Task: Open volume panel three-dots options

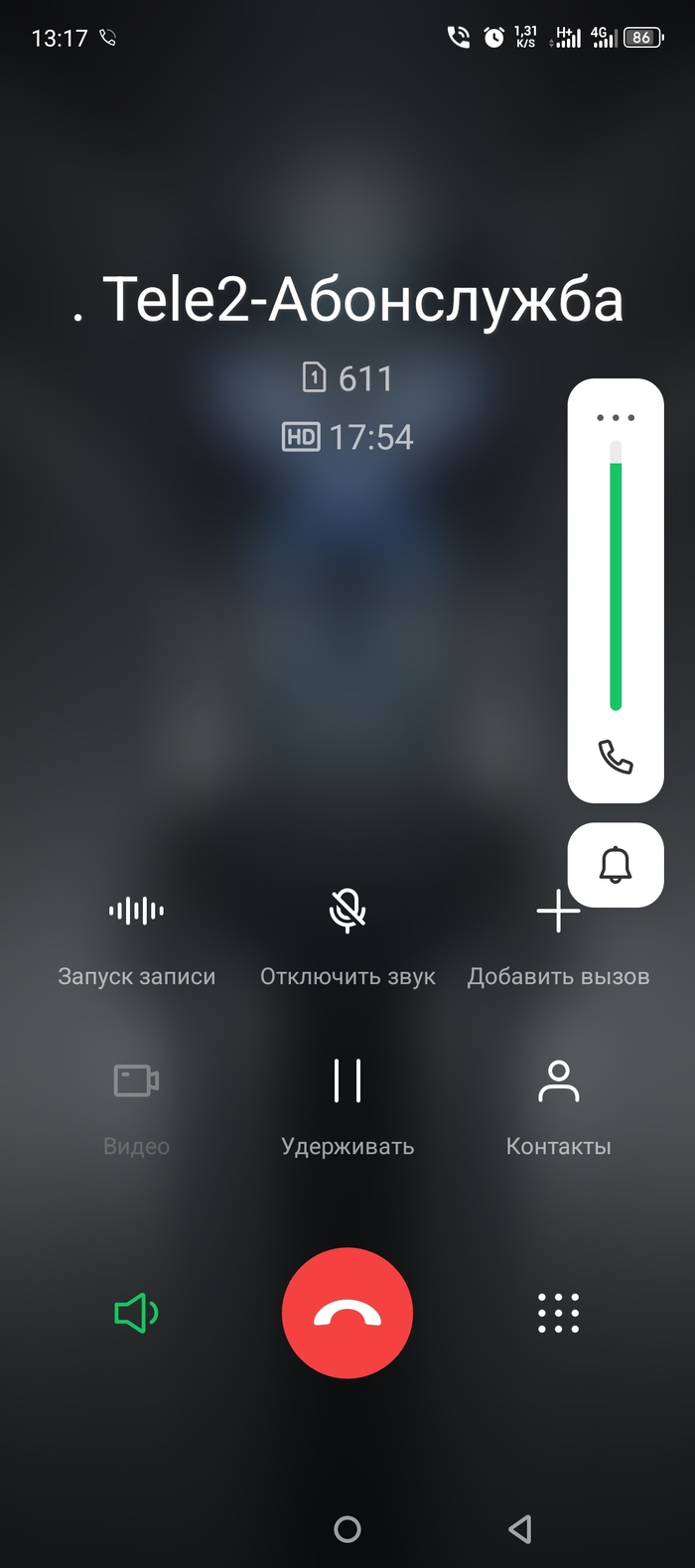Action: tap(616, 418)
